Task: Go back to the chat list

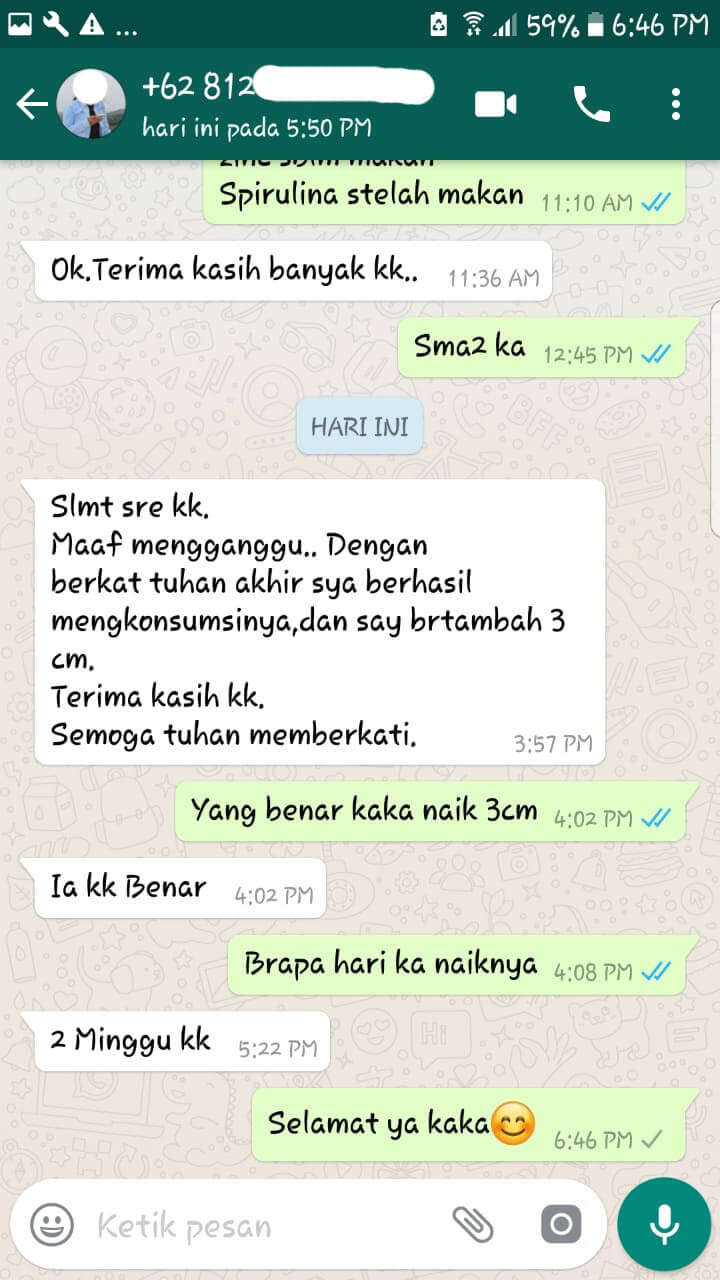Action: [x=32, y=104]
